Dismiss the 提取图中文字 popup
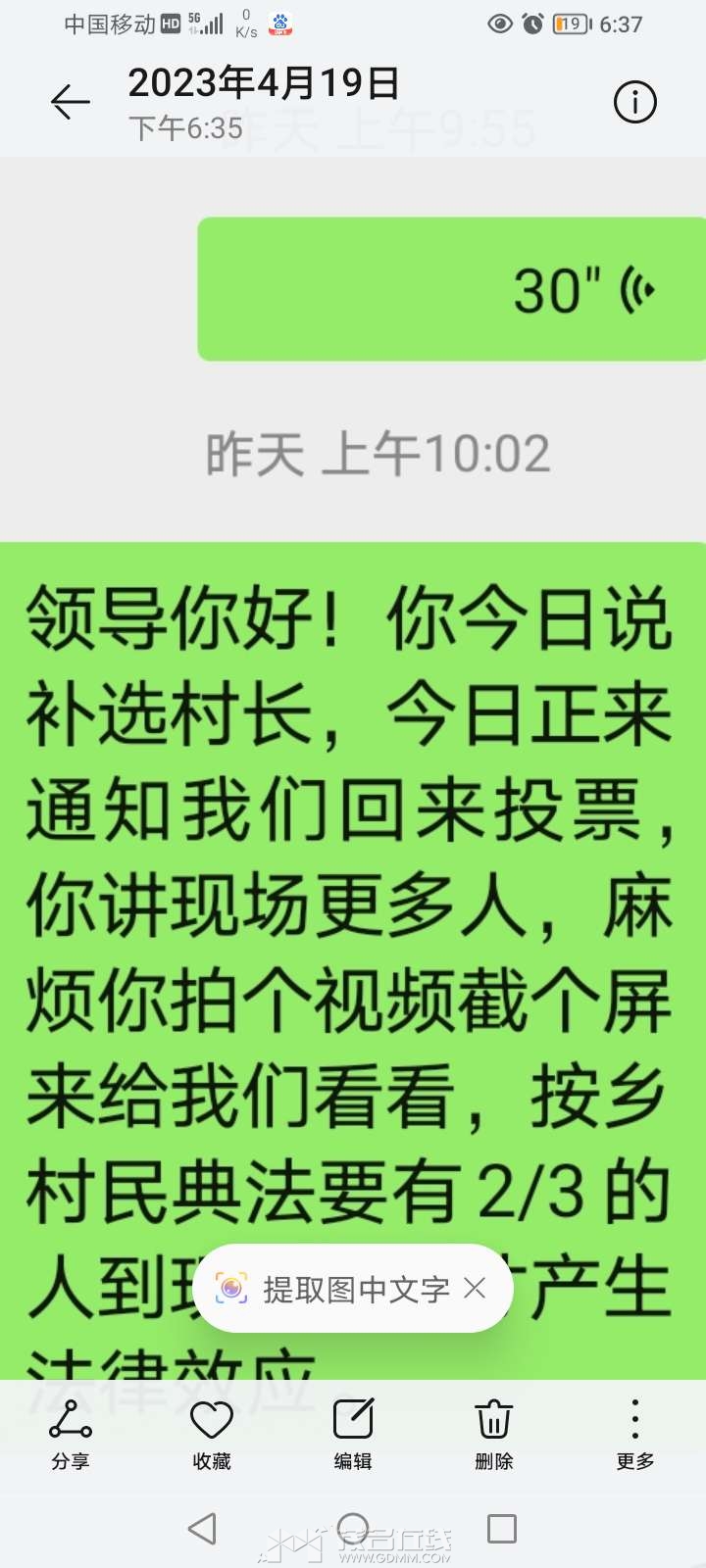The image size is (706, 1568). 475,1288
